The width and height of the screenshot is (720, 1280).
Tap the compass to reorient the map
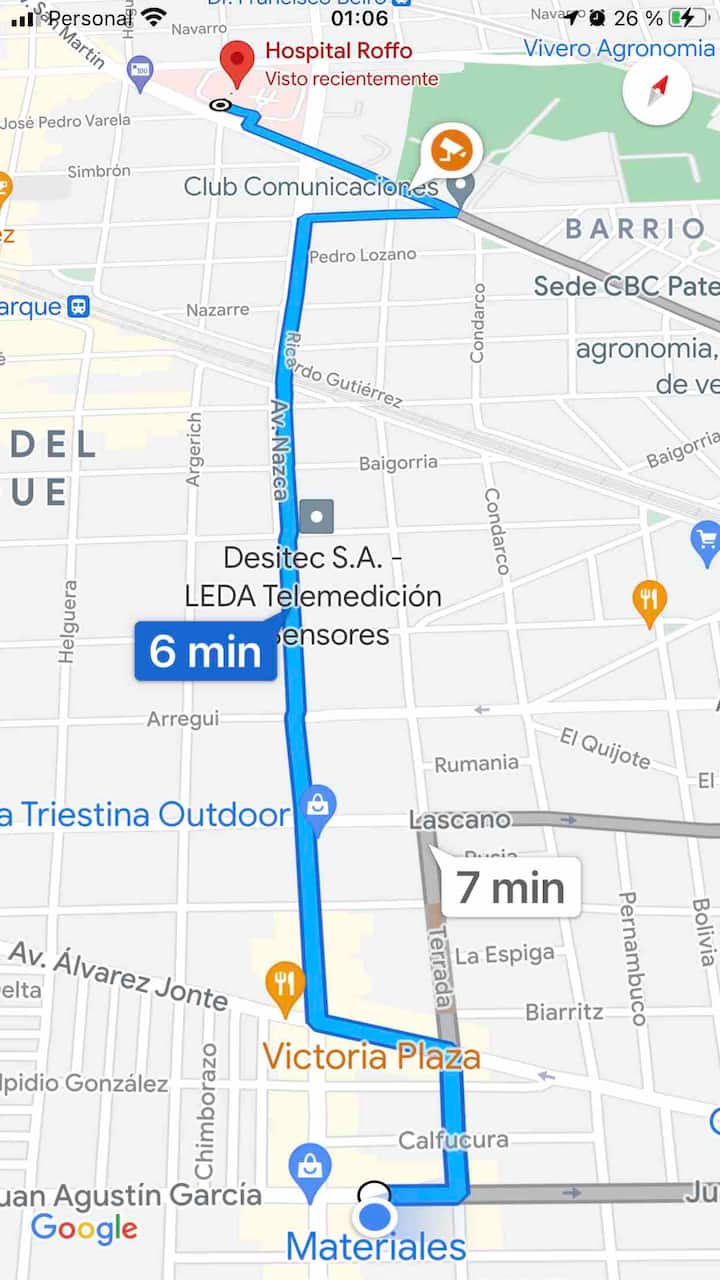pyautogui.click(x=657, y=92)
